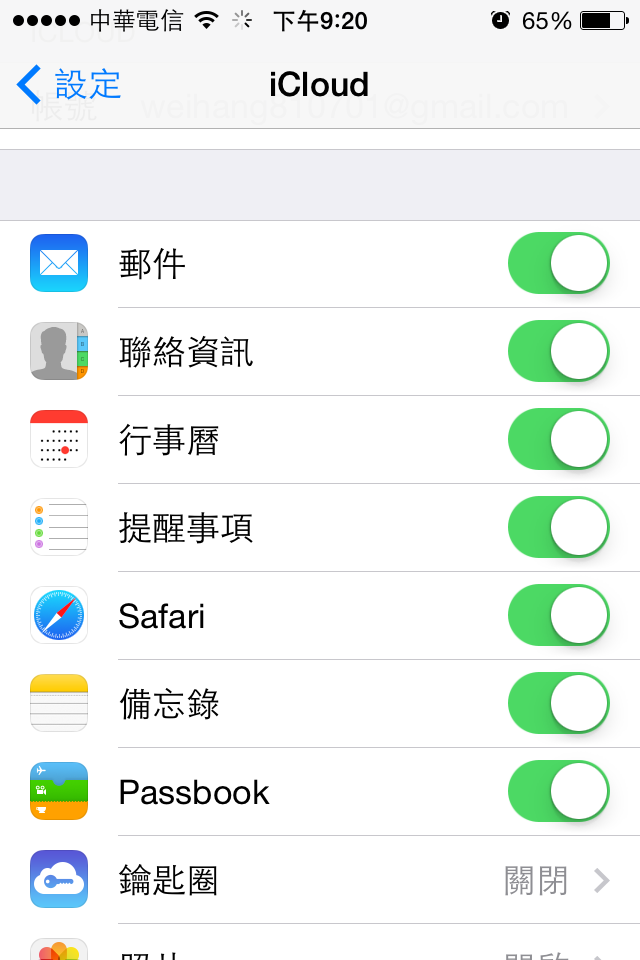
Task: Toggle the 郵件 switch off
Action: [558, 264]
